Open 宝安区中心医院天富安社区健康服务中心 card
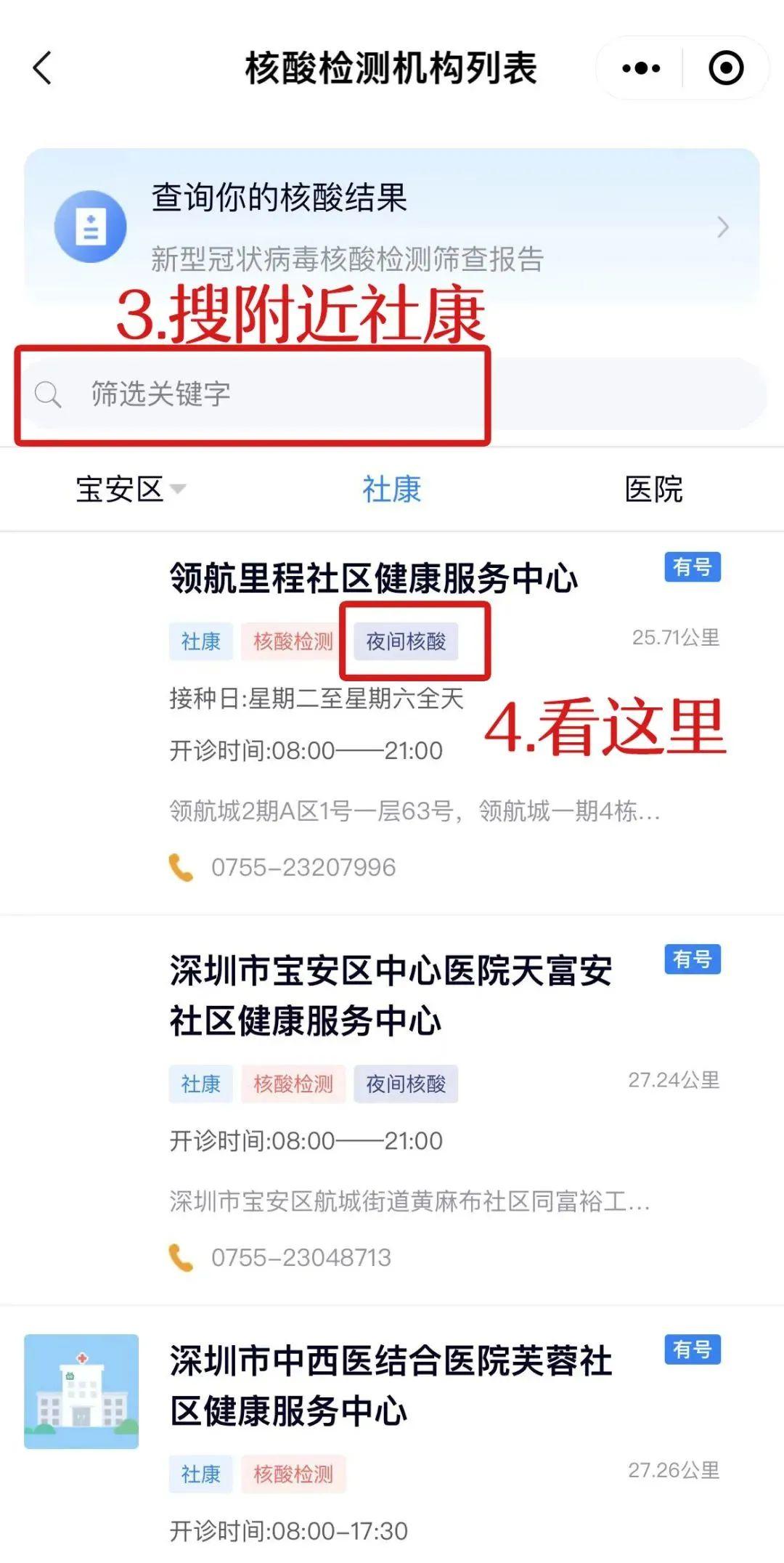The image size is (784, 1563). point(391,996)
